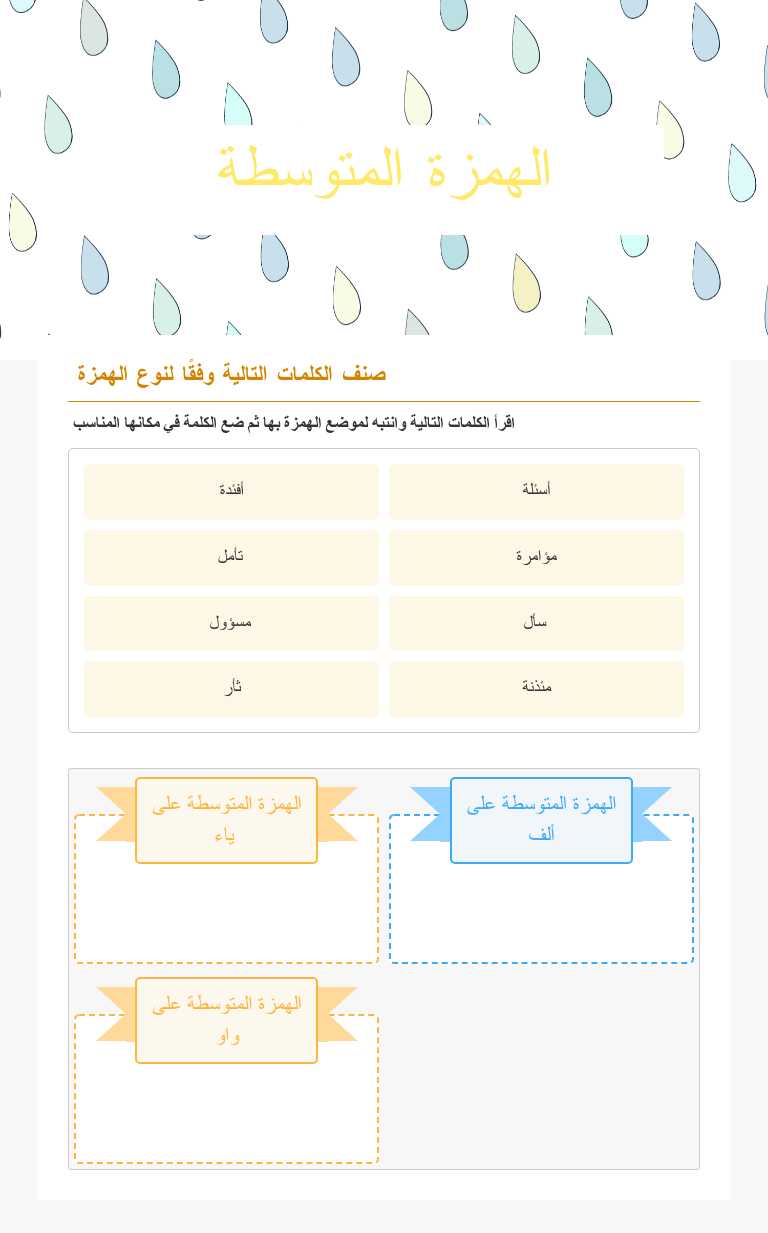Image resolution: width=768 pixels, height=1233 pixels.
Task: Click inside the ألف category drop zone
Action: 541,910
